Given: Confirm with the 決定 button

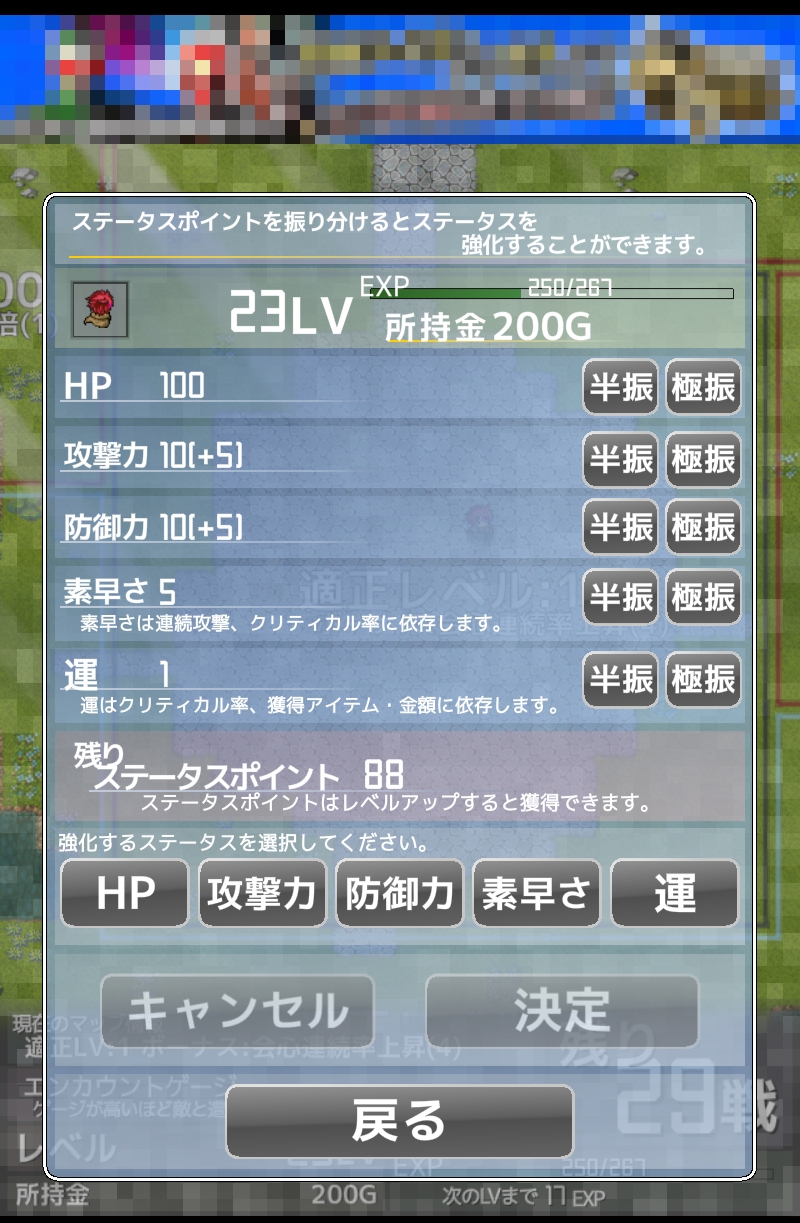Looking at the screenshot, I should 562,1011.
